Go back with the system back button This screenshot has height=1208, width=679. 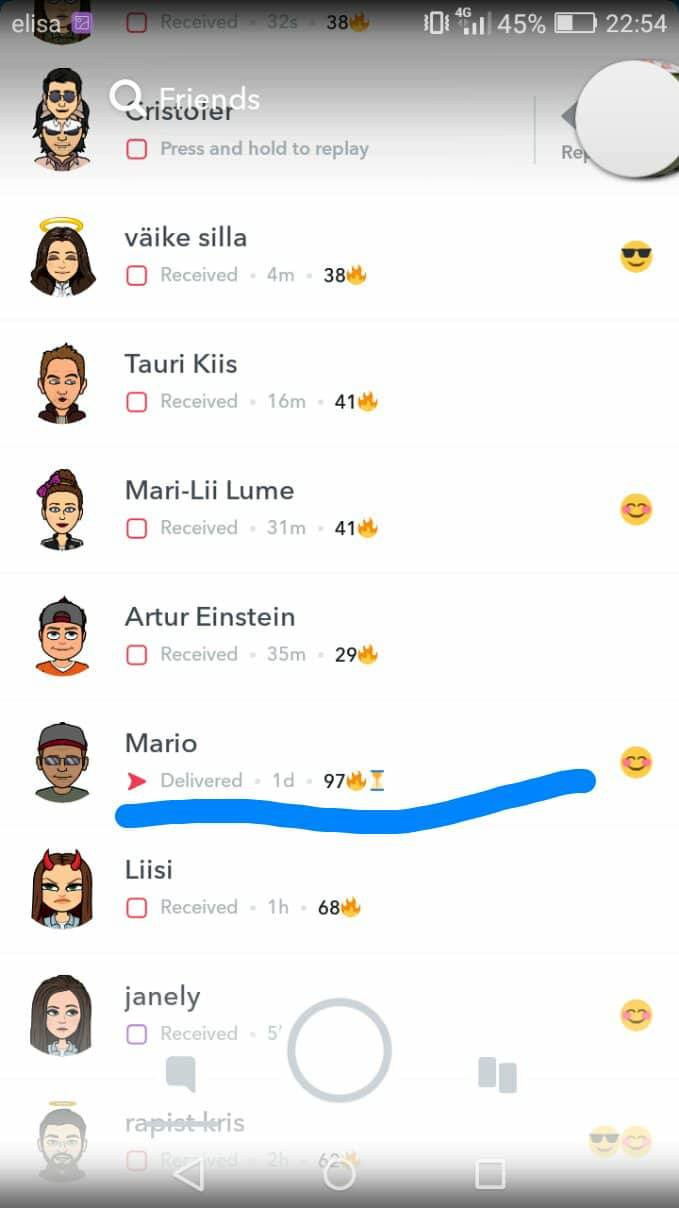pyautogui.click(x=188, y=1174)
